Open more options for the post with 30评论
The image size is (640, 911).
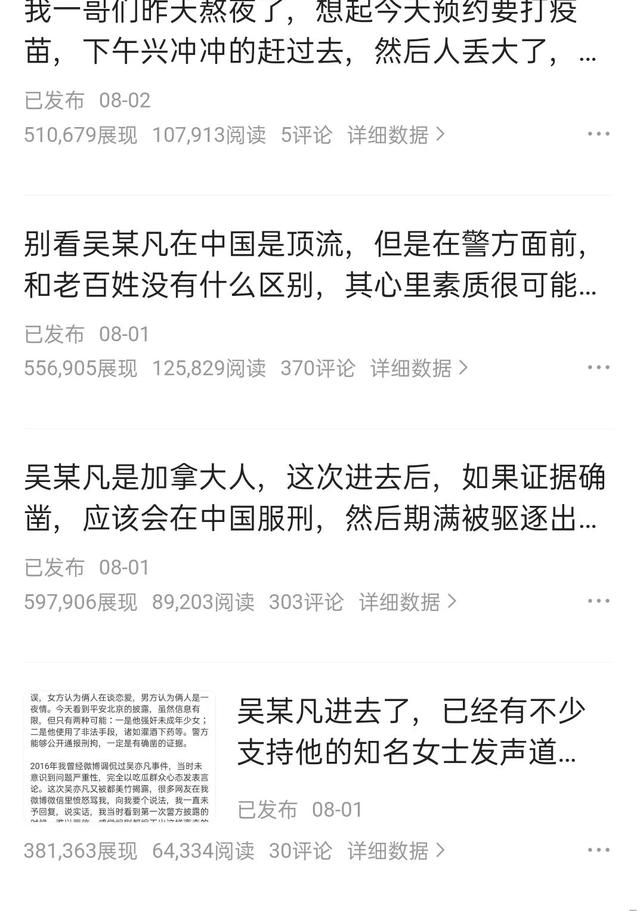tap(598, 851)
